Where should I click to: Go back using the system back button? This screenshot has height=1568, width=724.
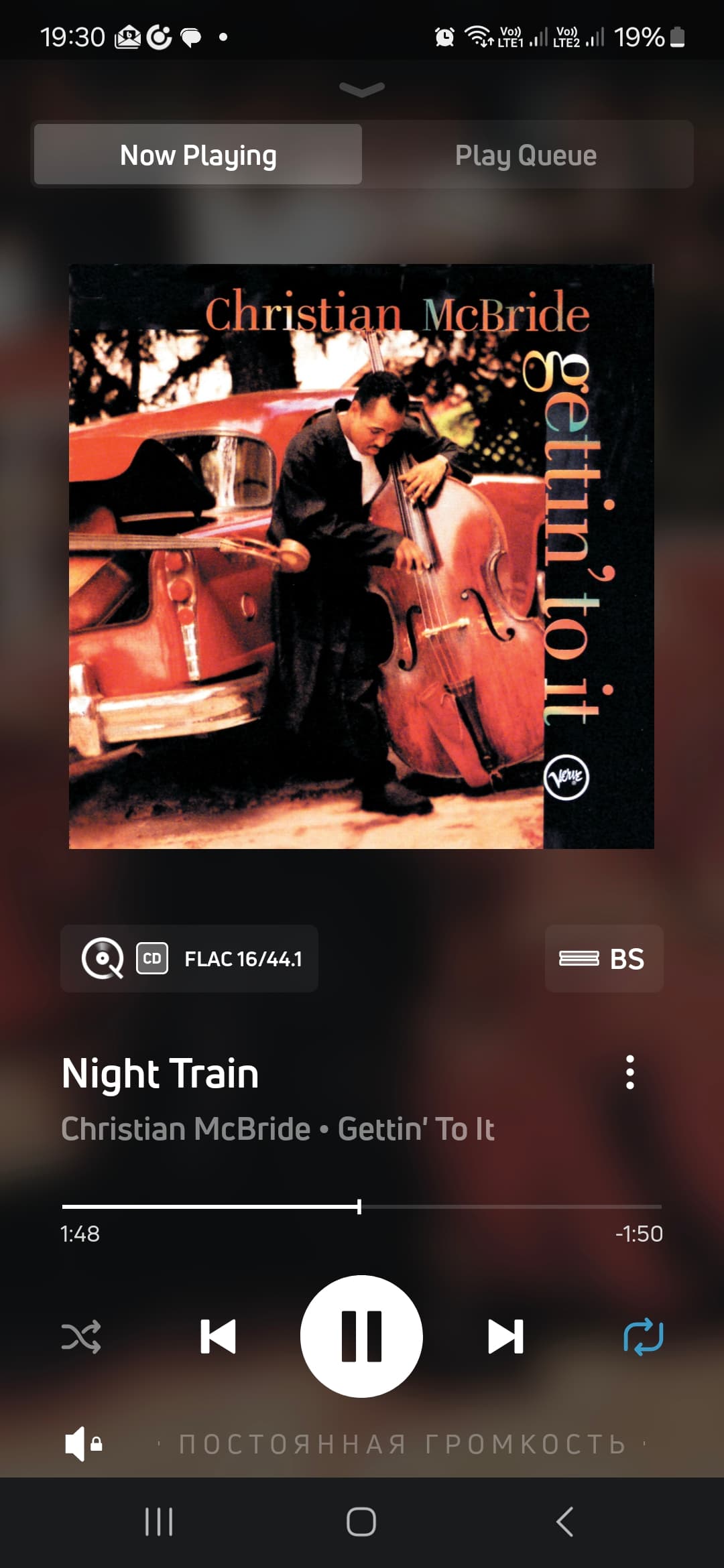pos(564,1522)
